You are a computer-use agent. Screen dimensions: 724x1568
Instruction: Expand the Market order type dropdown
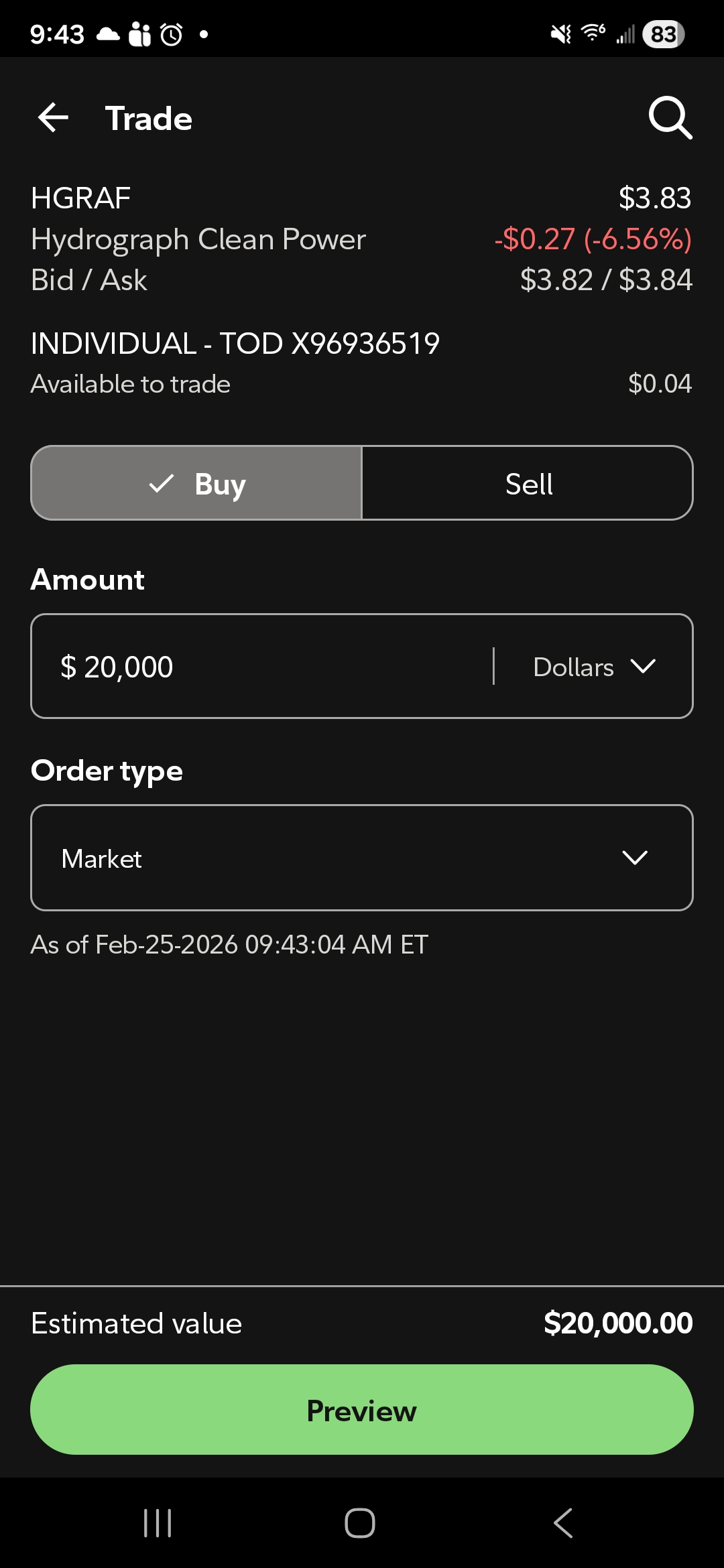pos(362,858)
